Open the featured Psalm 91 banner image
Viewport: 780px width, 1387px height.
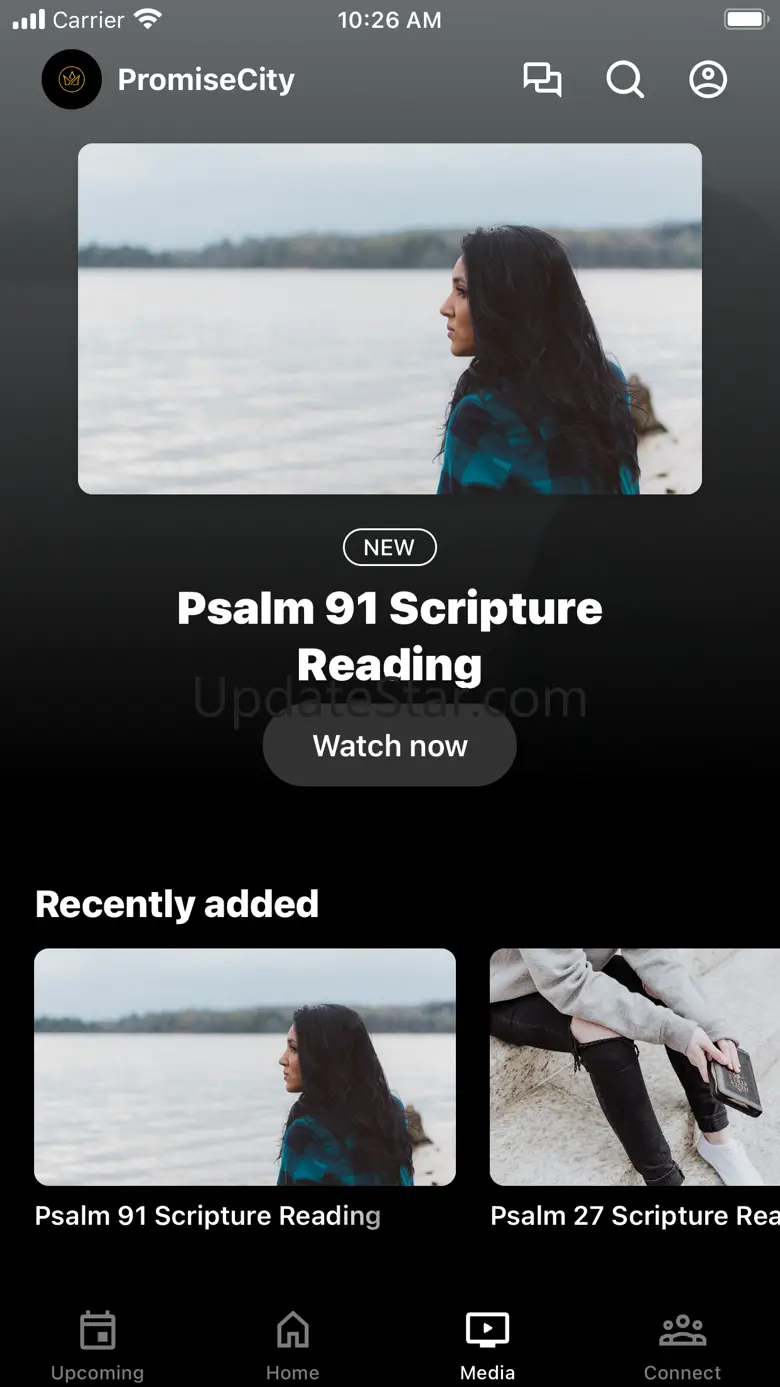point(390,318)
